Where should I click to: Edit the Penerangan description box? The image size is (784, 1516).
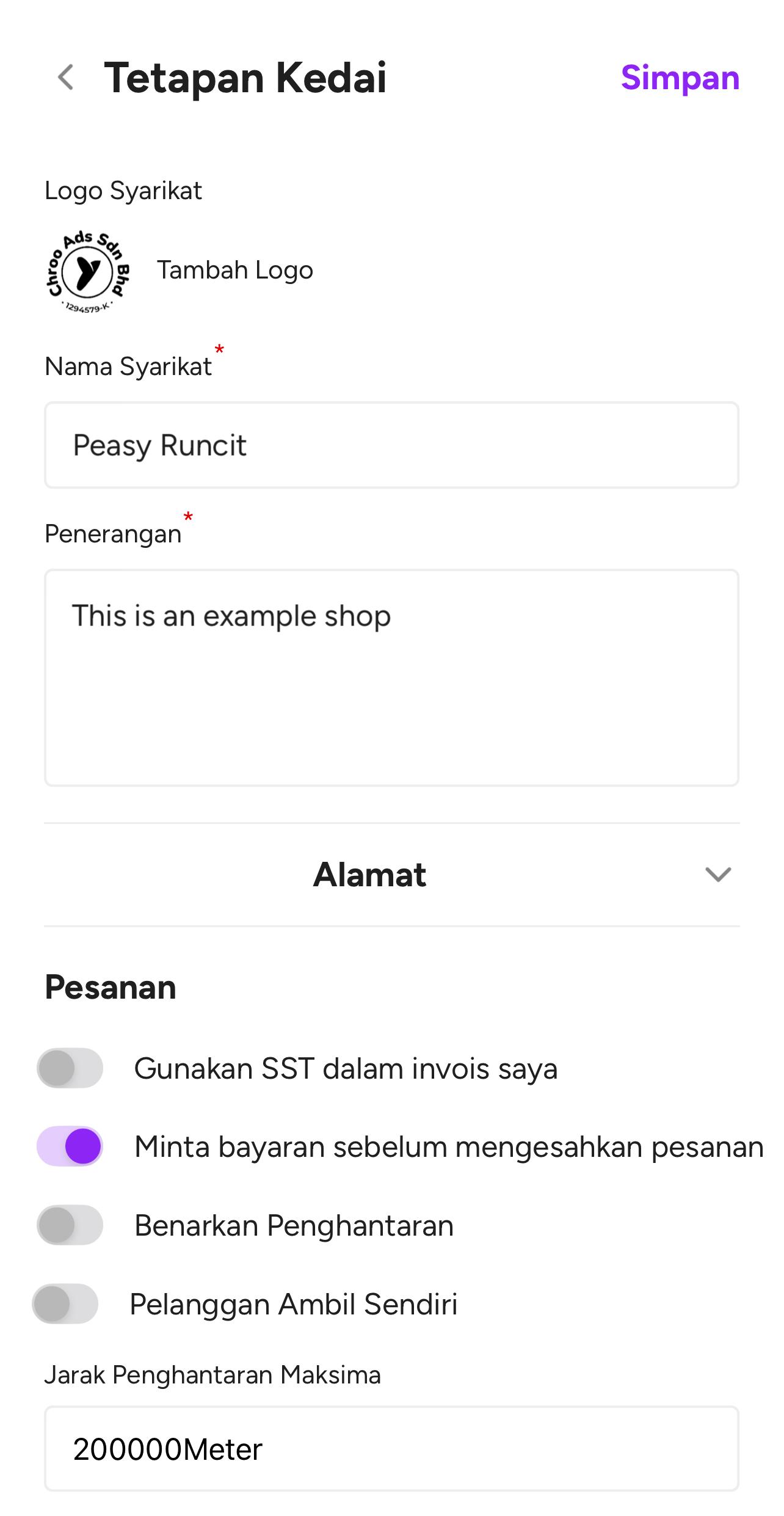[x=391, y=677]
